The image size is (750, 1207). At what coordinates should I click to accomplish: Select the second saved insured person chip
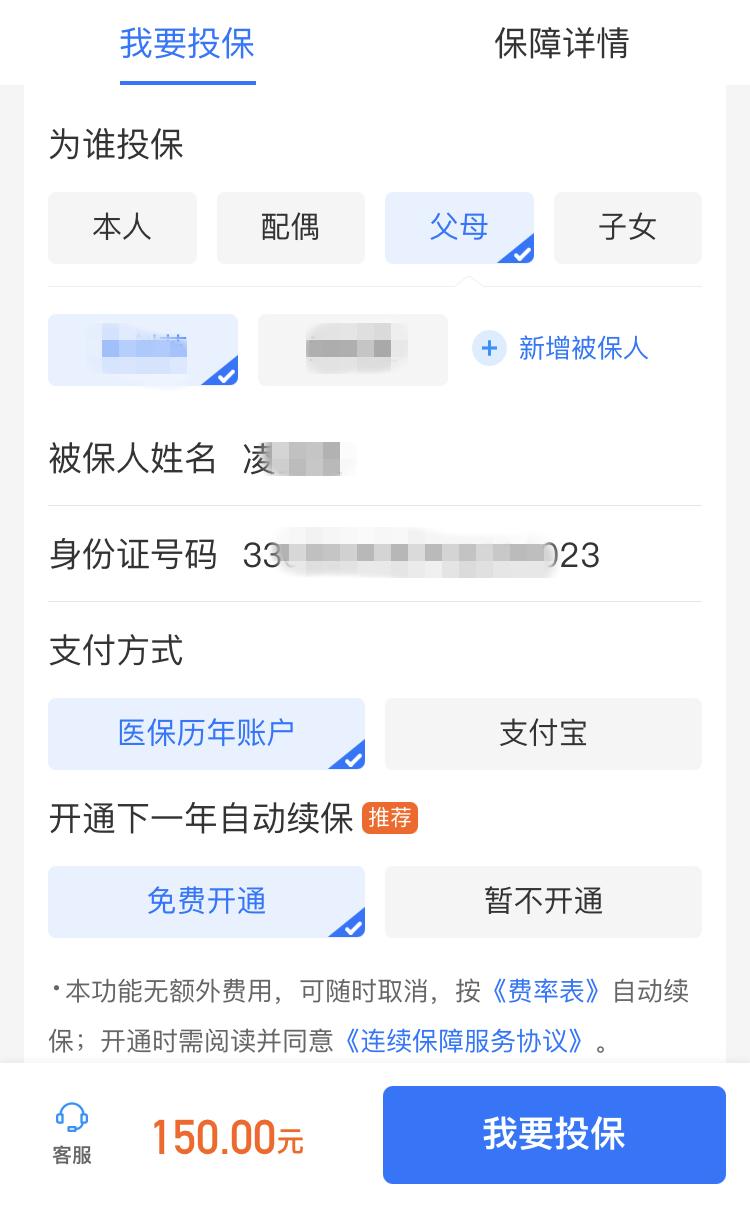click(x=352, y=350)
